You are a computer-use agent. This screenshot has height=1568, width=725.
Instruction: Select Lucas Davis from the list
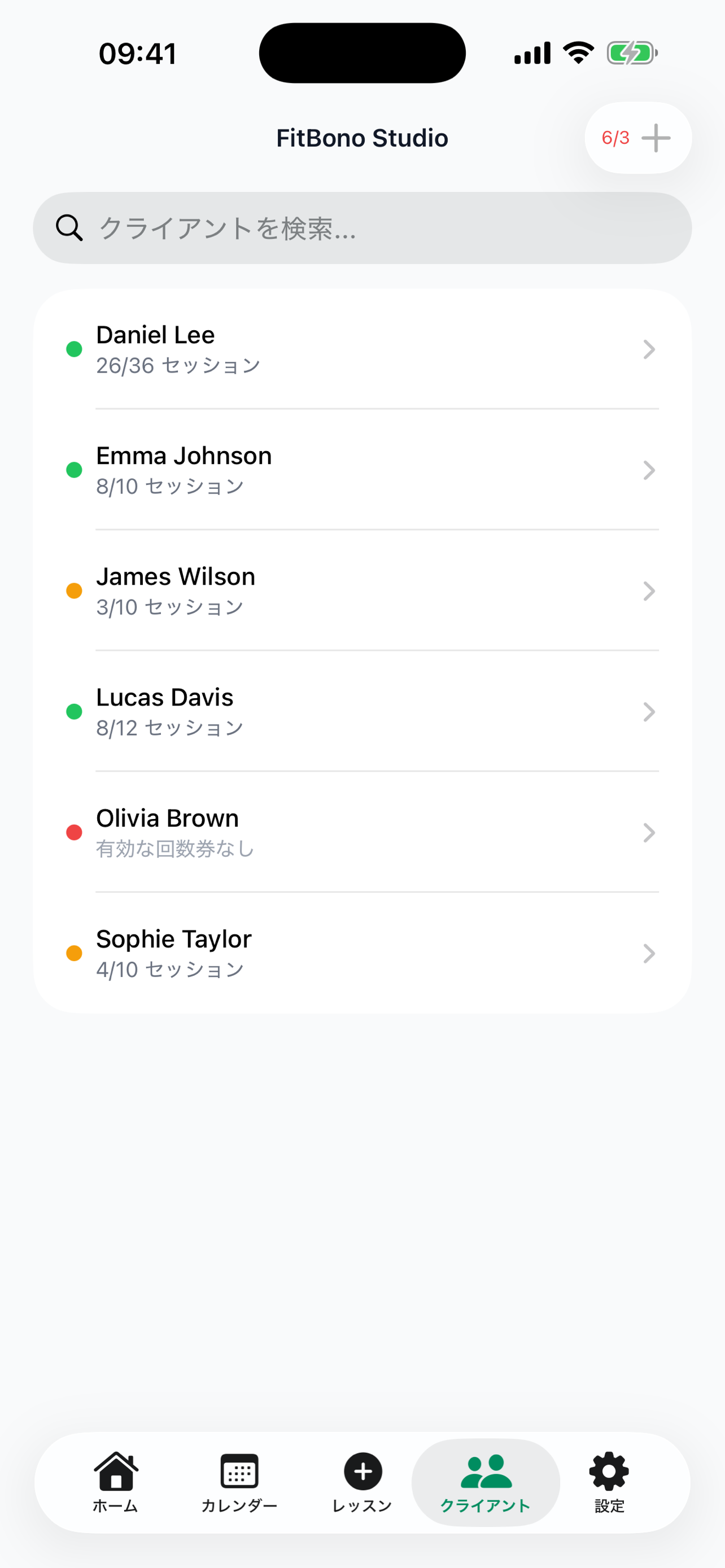pyautogui.click(x=362, y=712)
